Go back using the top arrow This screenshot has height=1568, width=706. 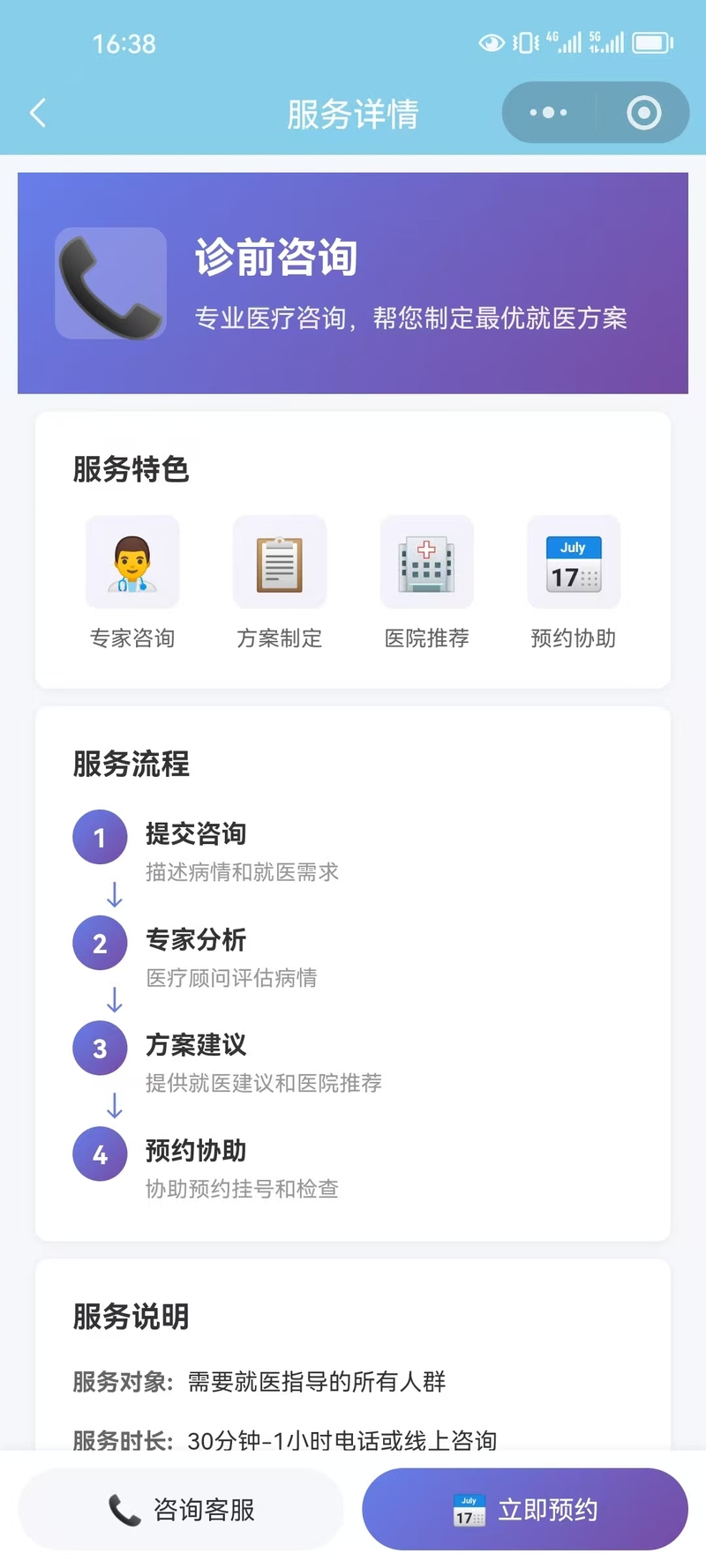pos(38,113)
